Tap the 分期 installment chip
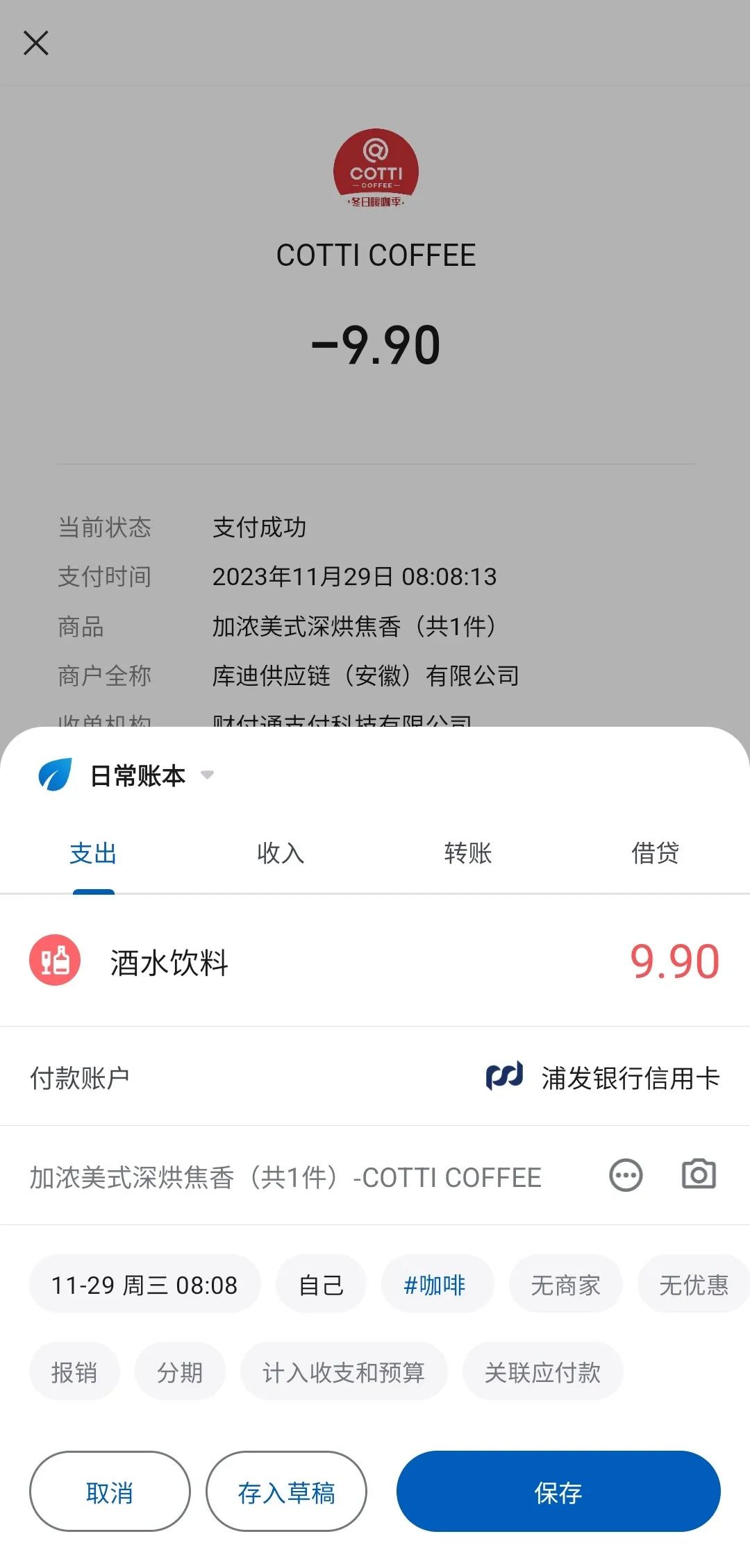The width and height of the screenshot is (750, 1568). point(180,1372)
